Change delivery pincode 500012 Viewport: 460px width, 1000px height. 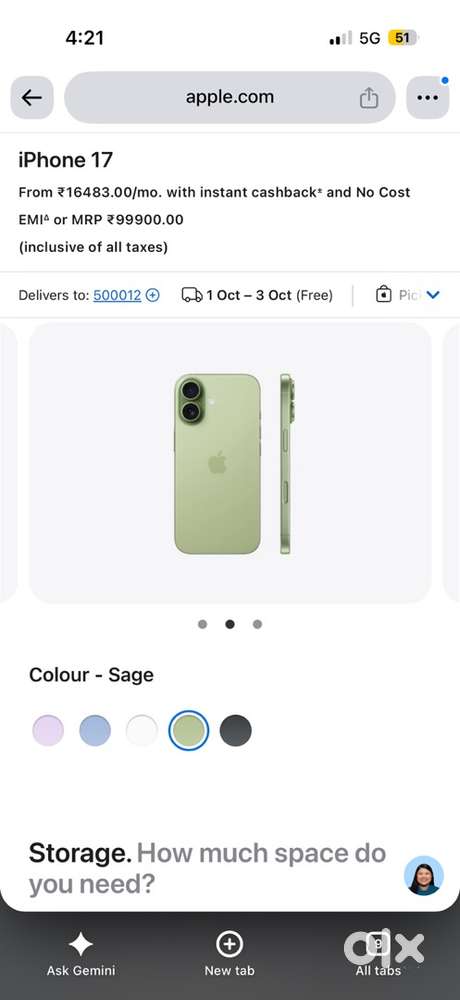coord(117,295)
